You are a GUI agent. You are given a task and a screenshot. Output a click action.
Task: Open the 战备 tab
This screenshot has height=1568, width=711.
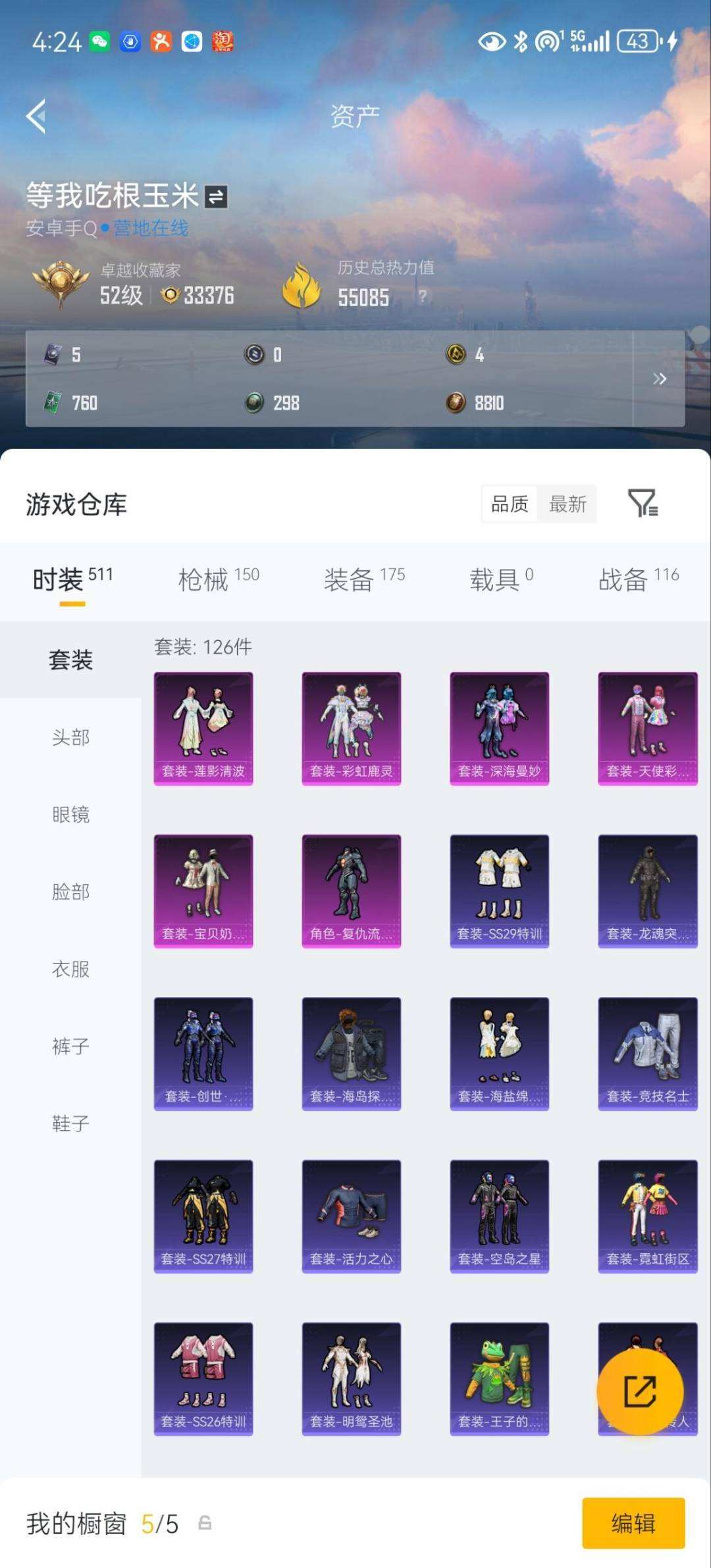[638, 580]
